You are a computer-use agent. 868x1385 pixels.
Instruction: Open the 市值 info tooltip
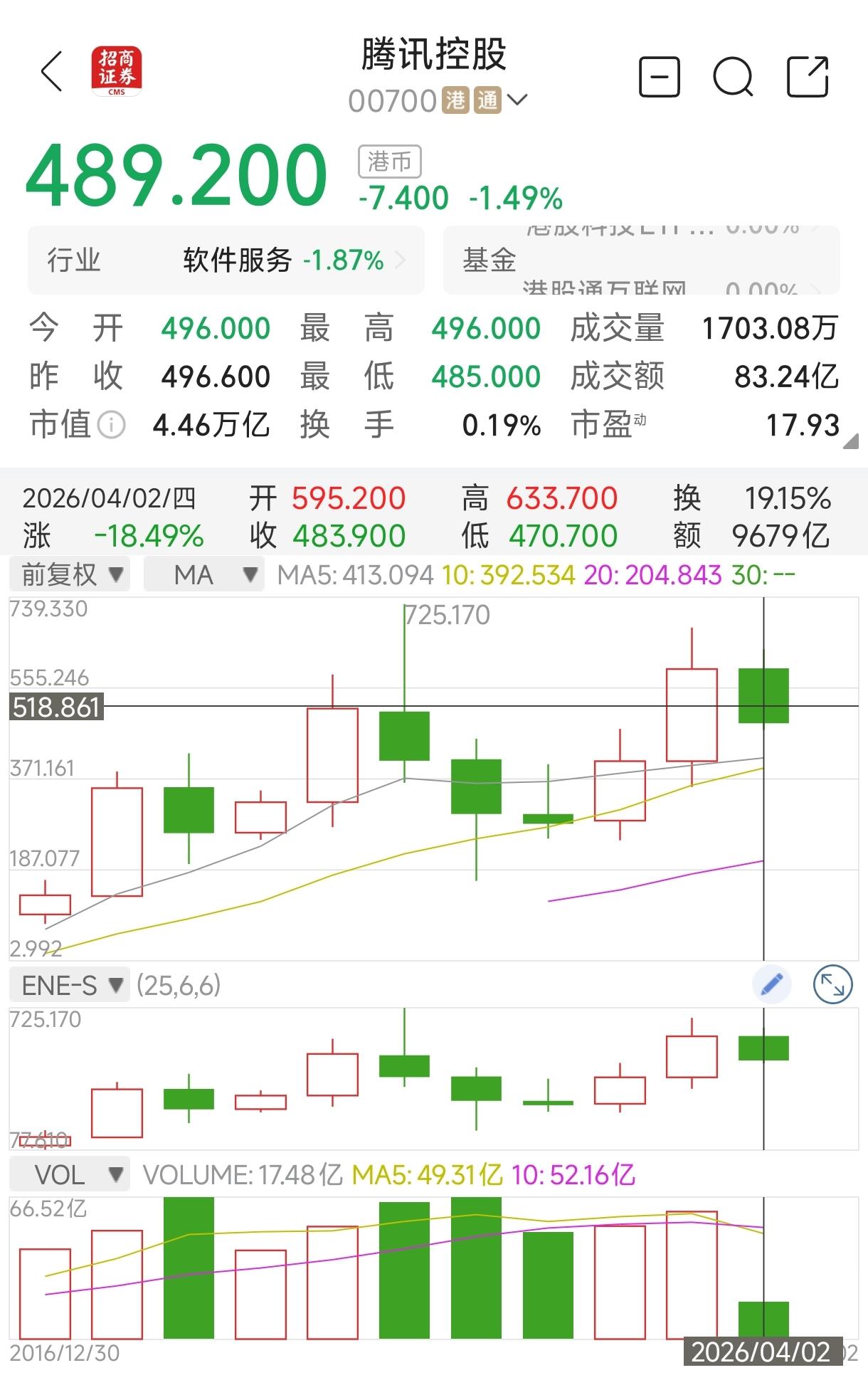(111, 426)
